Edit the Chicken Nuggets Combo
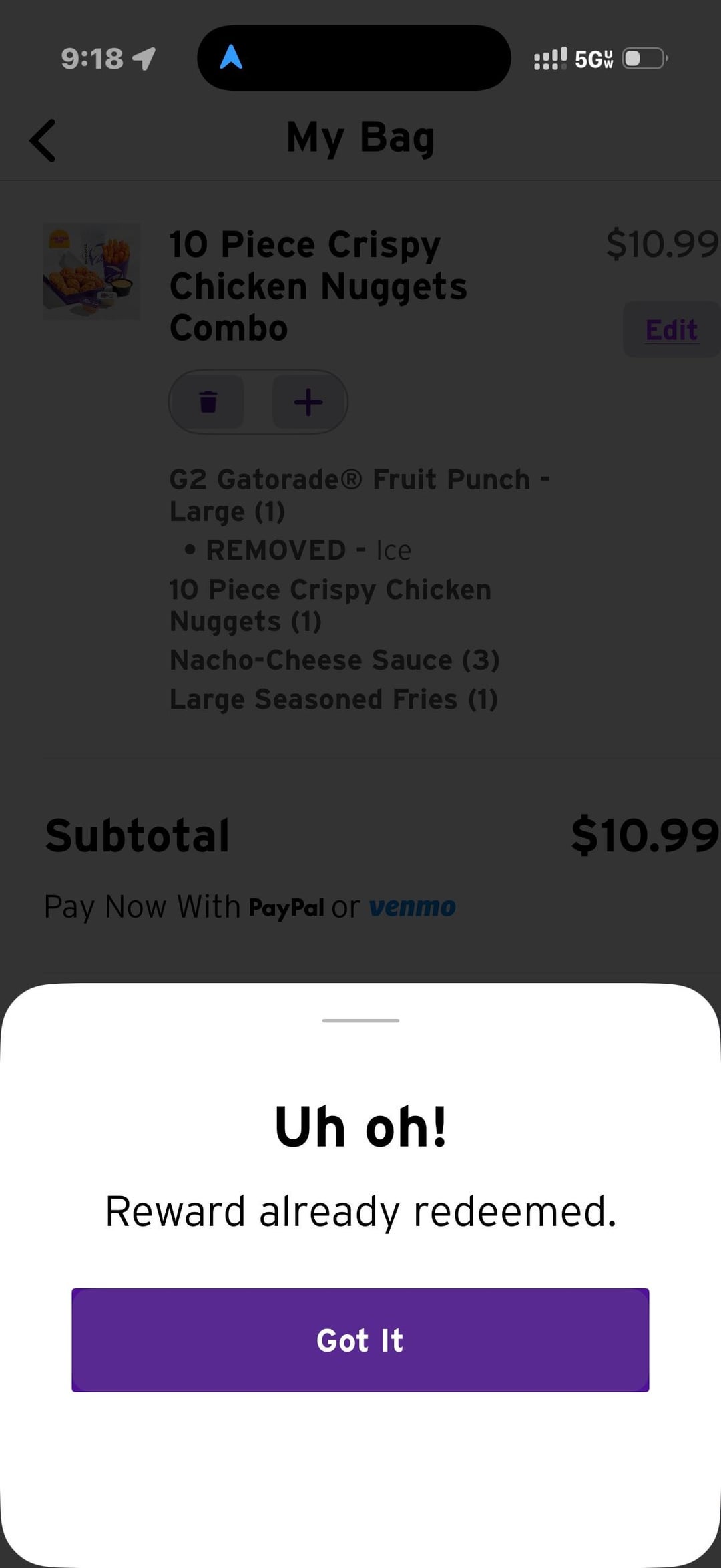Viewport: 721px width, 1568px height. (670, 330)
